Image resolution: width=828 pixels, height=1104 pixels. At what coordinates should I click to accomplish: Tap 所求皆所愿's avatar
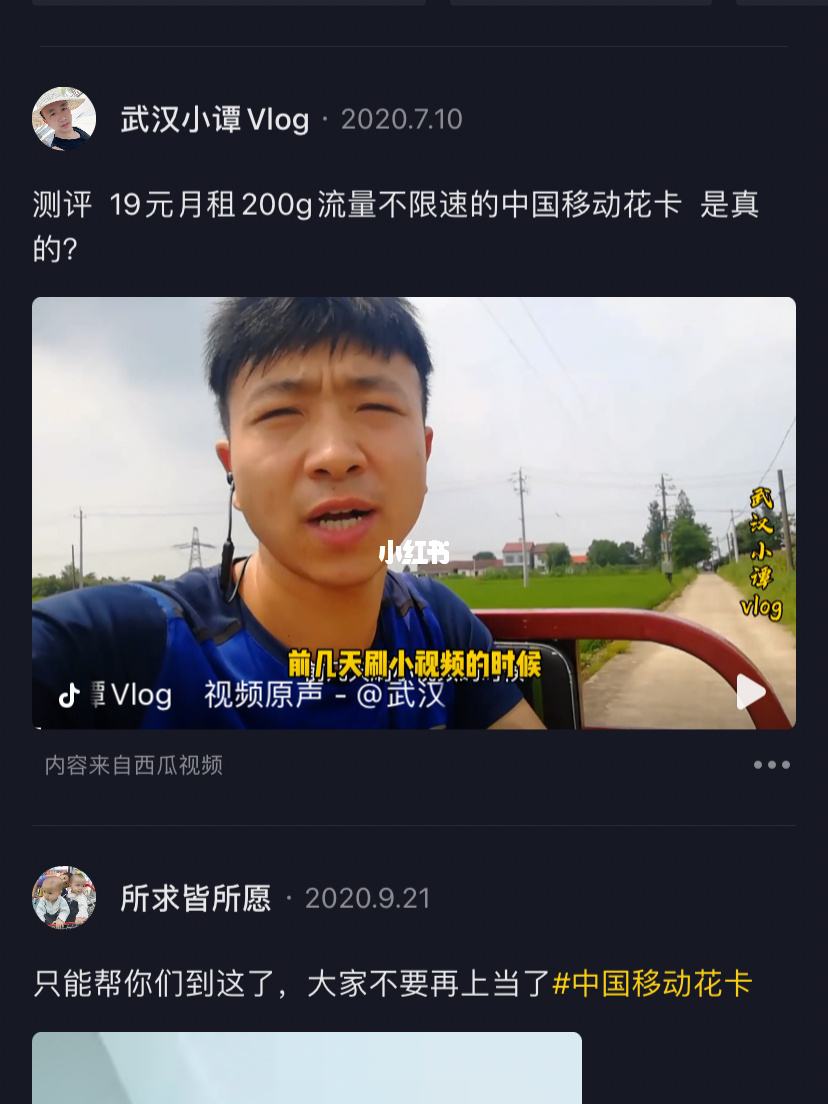pyautogui.click(x=64, y=898)
